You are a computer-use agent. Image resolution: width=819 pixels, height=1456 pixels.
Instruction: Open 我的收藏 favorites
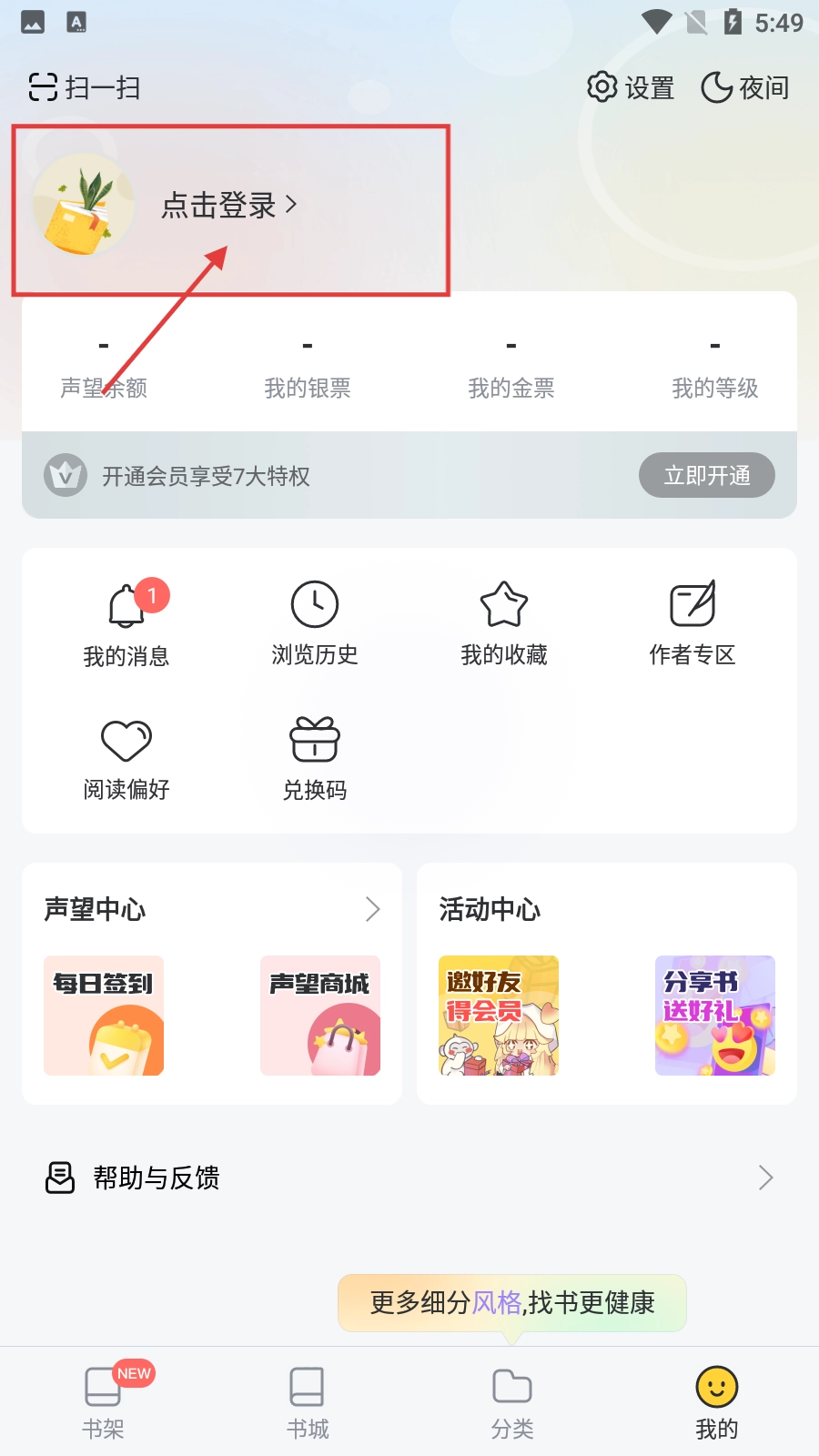point(504,623)
